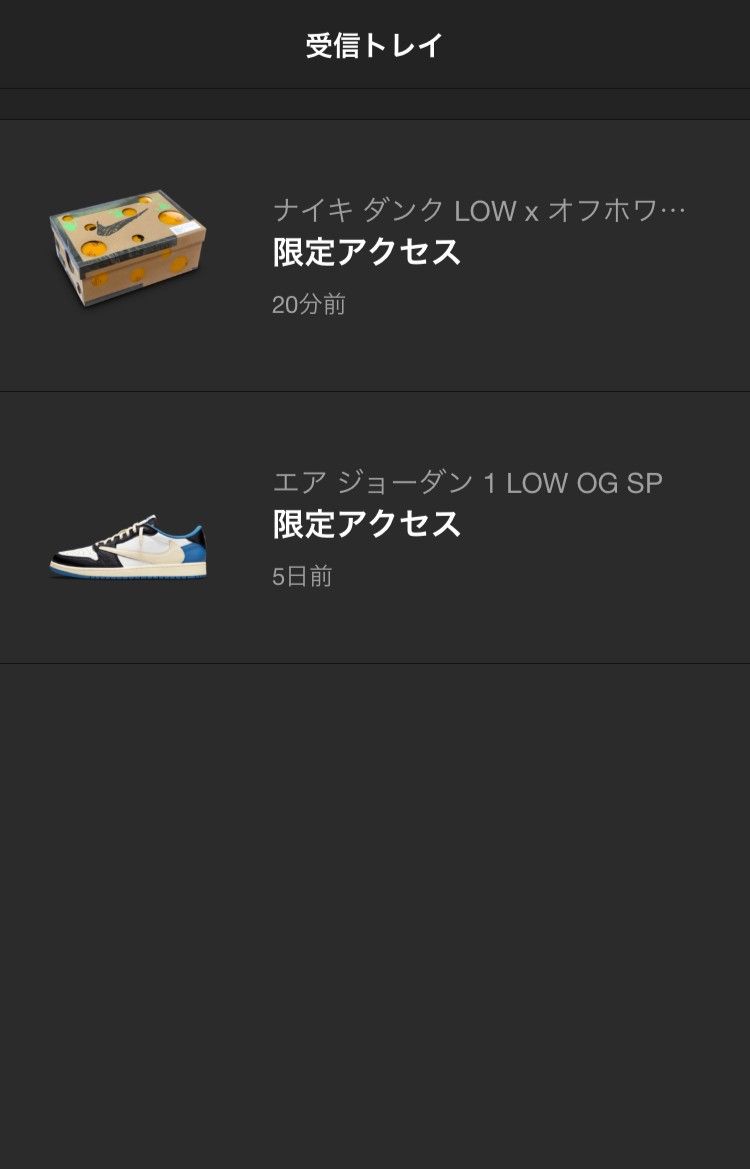This screenshot has height=1169, width=750.
Task: Tap the divider strip between the two notifications
Action: (x=375, y=390)
